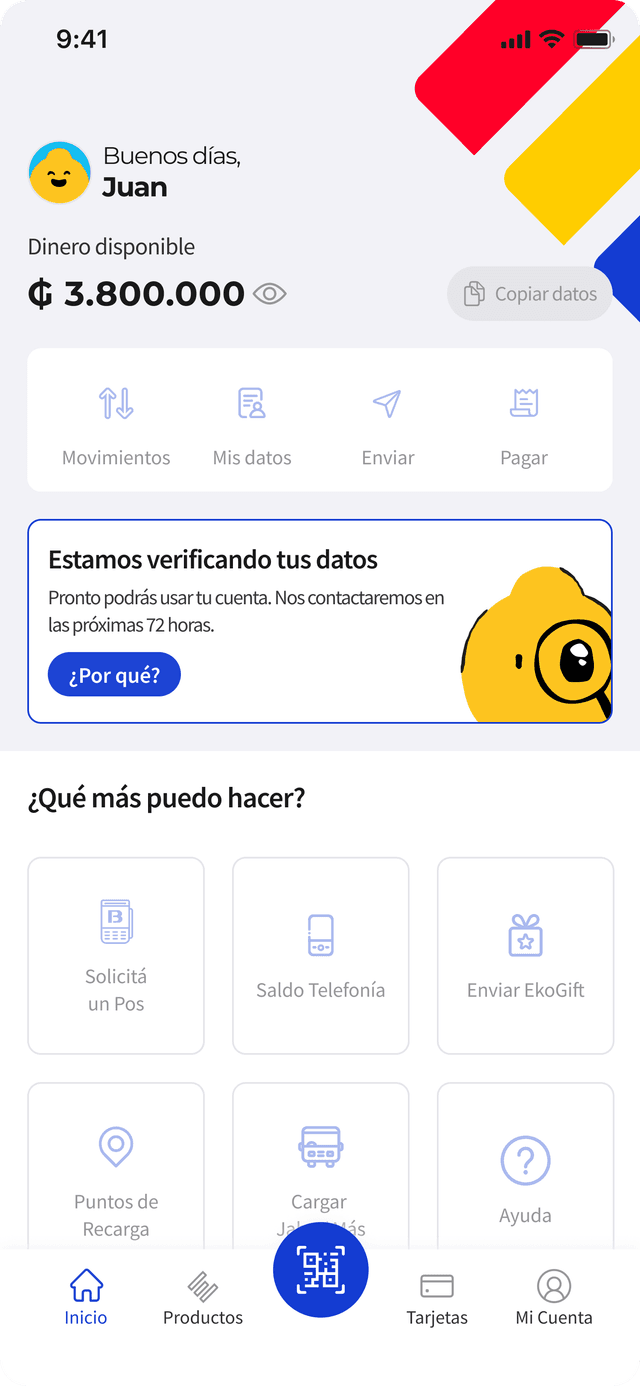
Task: Open Enviar EkoGift
Action: pos(526,956)
